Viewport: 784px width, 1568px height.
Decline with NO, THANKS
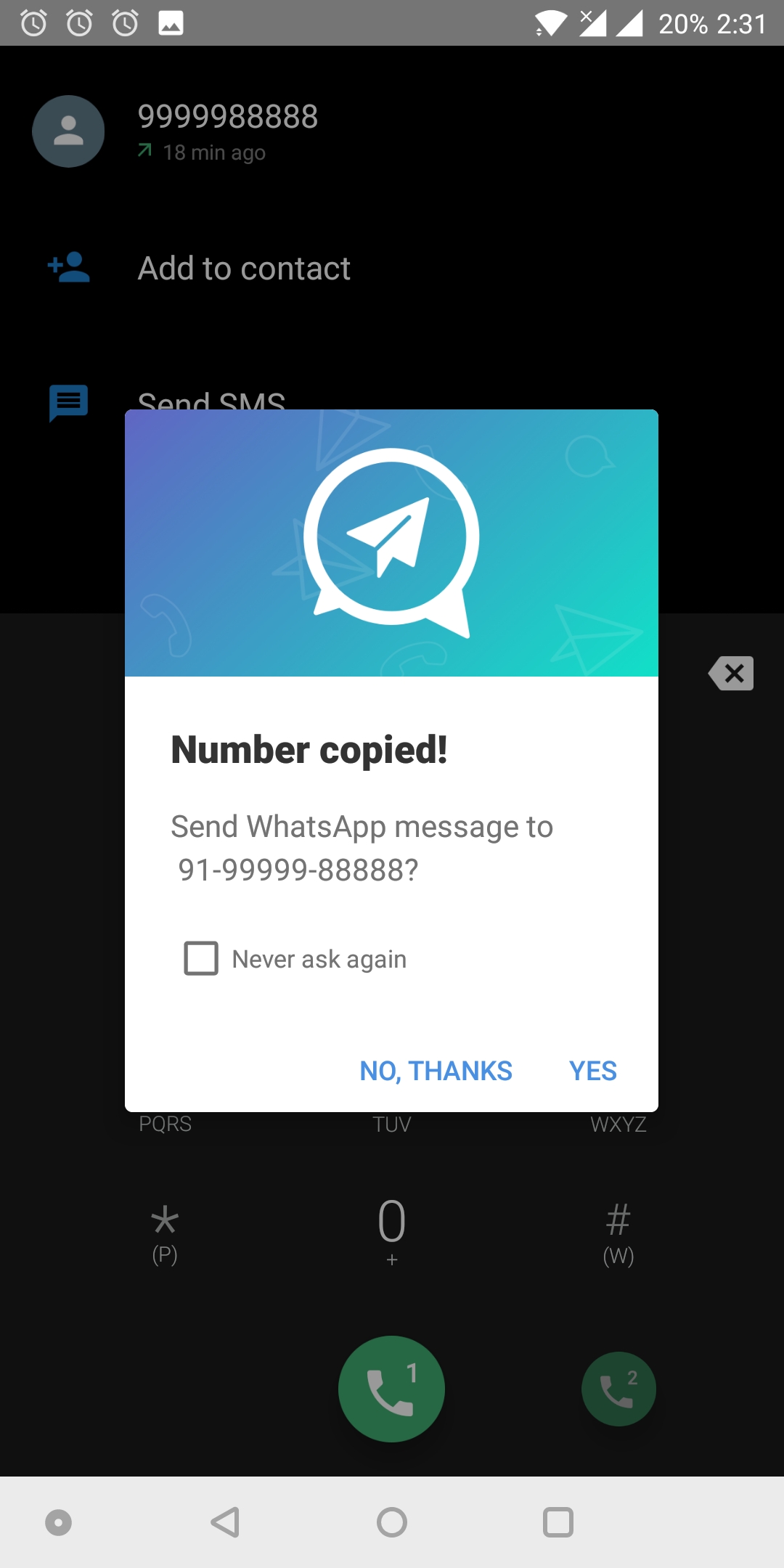pos(436,1071)
